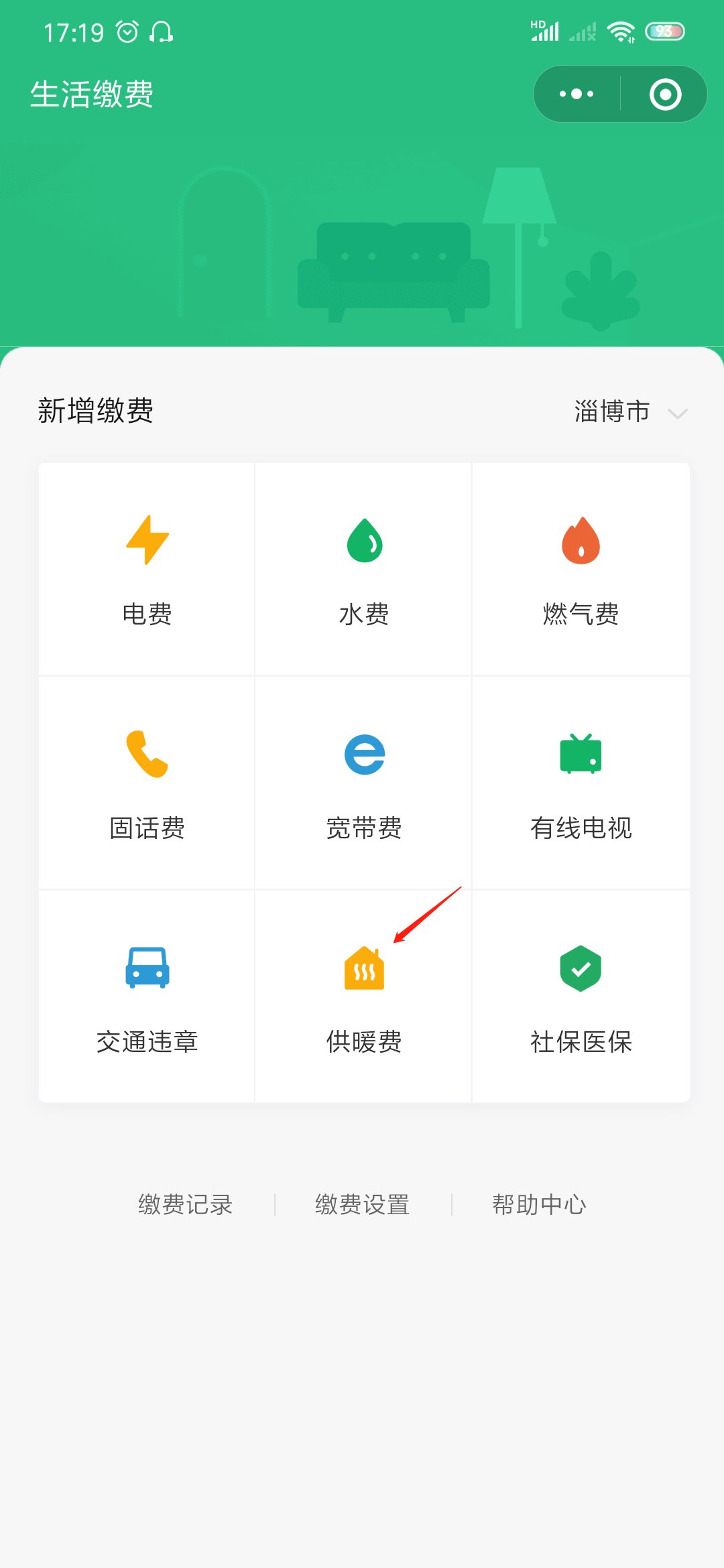Open 水费 water bill payment
This screenshot has height=1568, width=724.
(x=363, y=569)
